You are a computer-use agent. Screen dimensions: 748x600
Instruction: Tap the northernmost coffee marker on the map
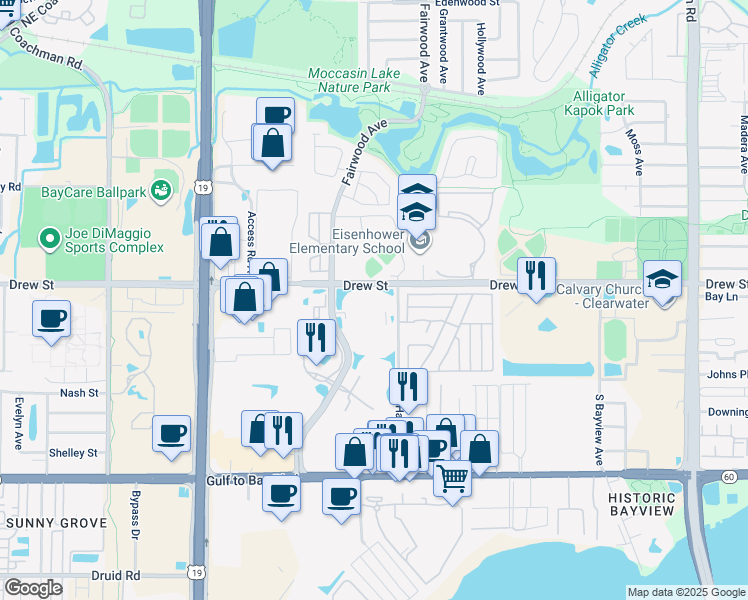[x=275, y=115]
